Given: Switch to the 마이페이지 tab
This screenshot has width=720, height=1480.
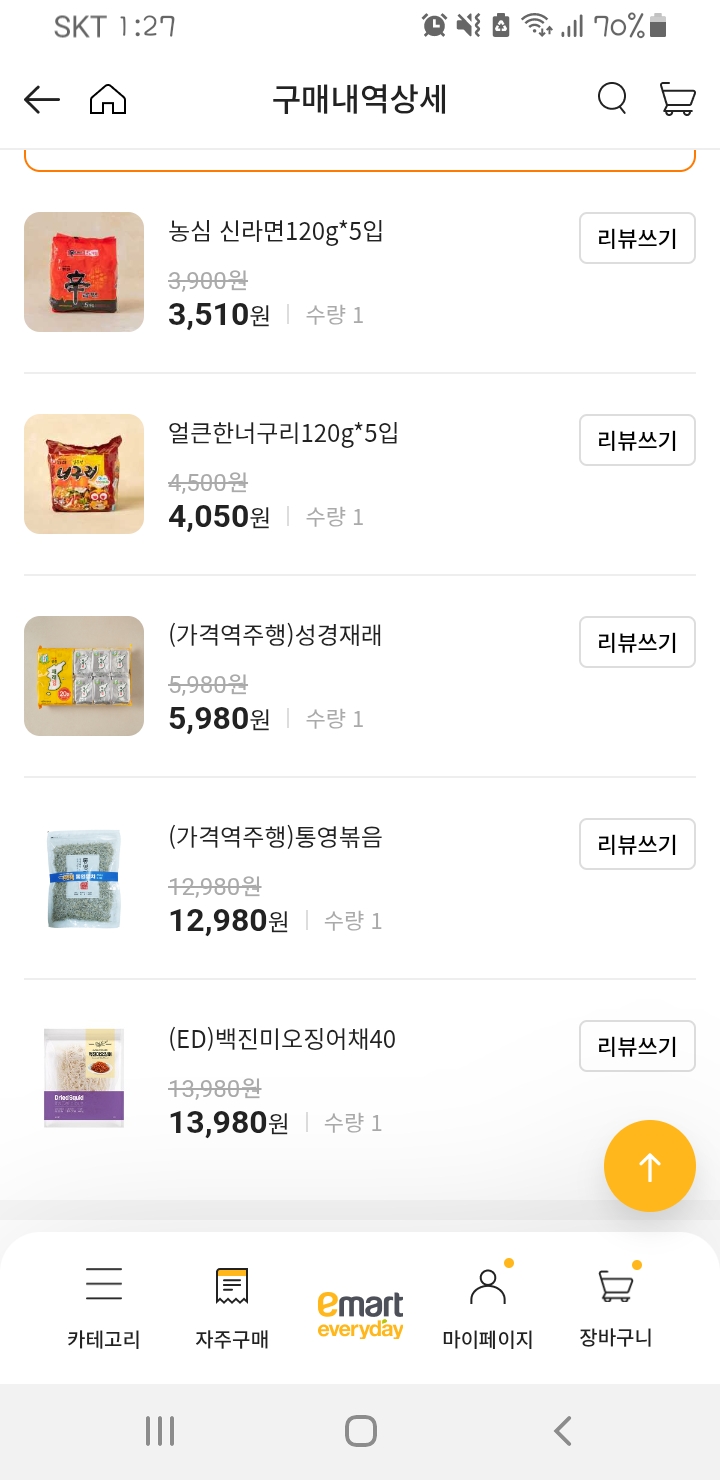Looking at the screenshot, I should 488,1306.
